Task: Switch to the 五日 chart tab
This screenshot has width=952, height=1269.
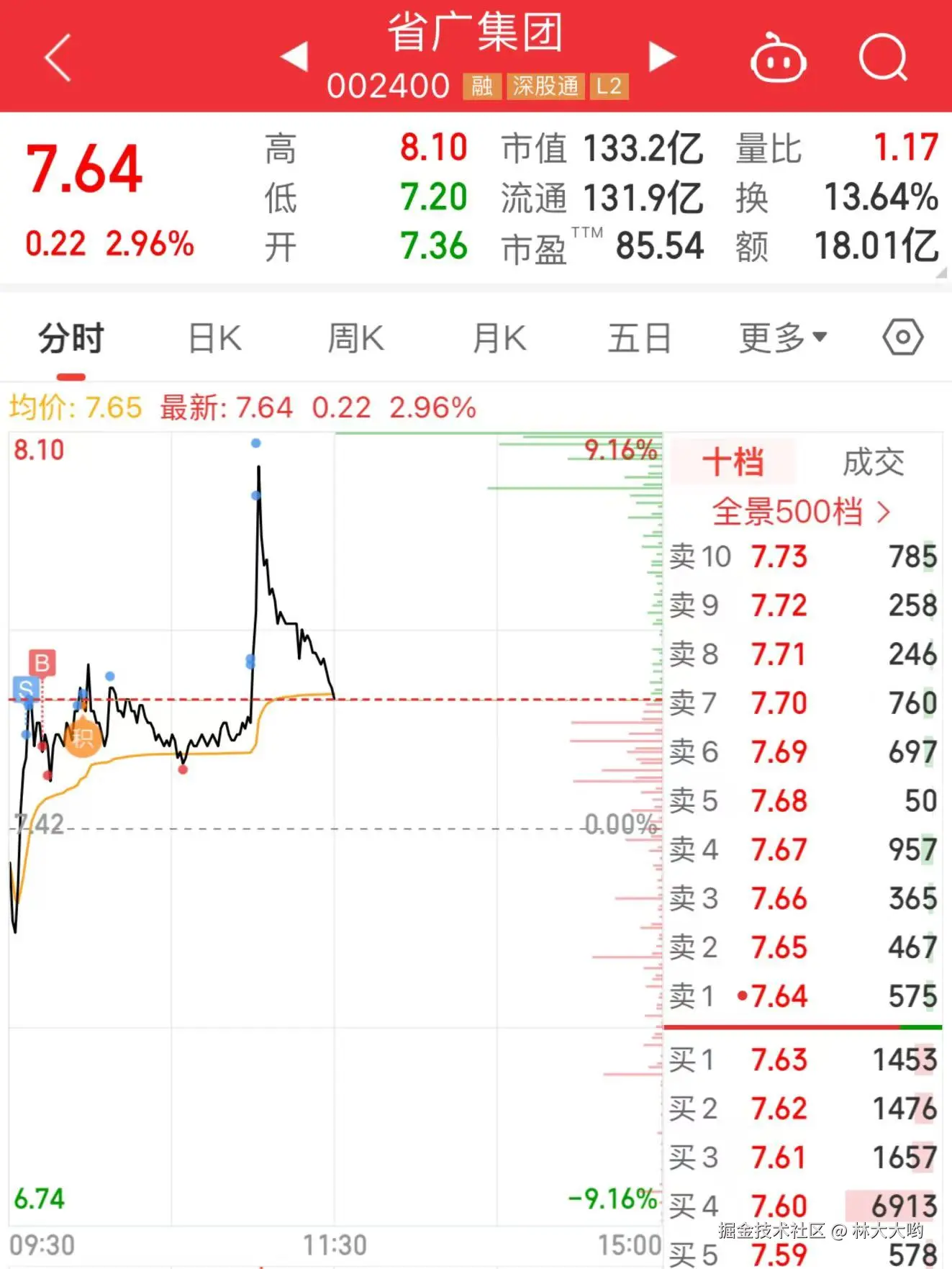Action: pos(639,338)
